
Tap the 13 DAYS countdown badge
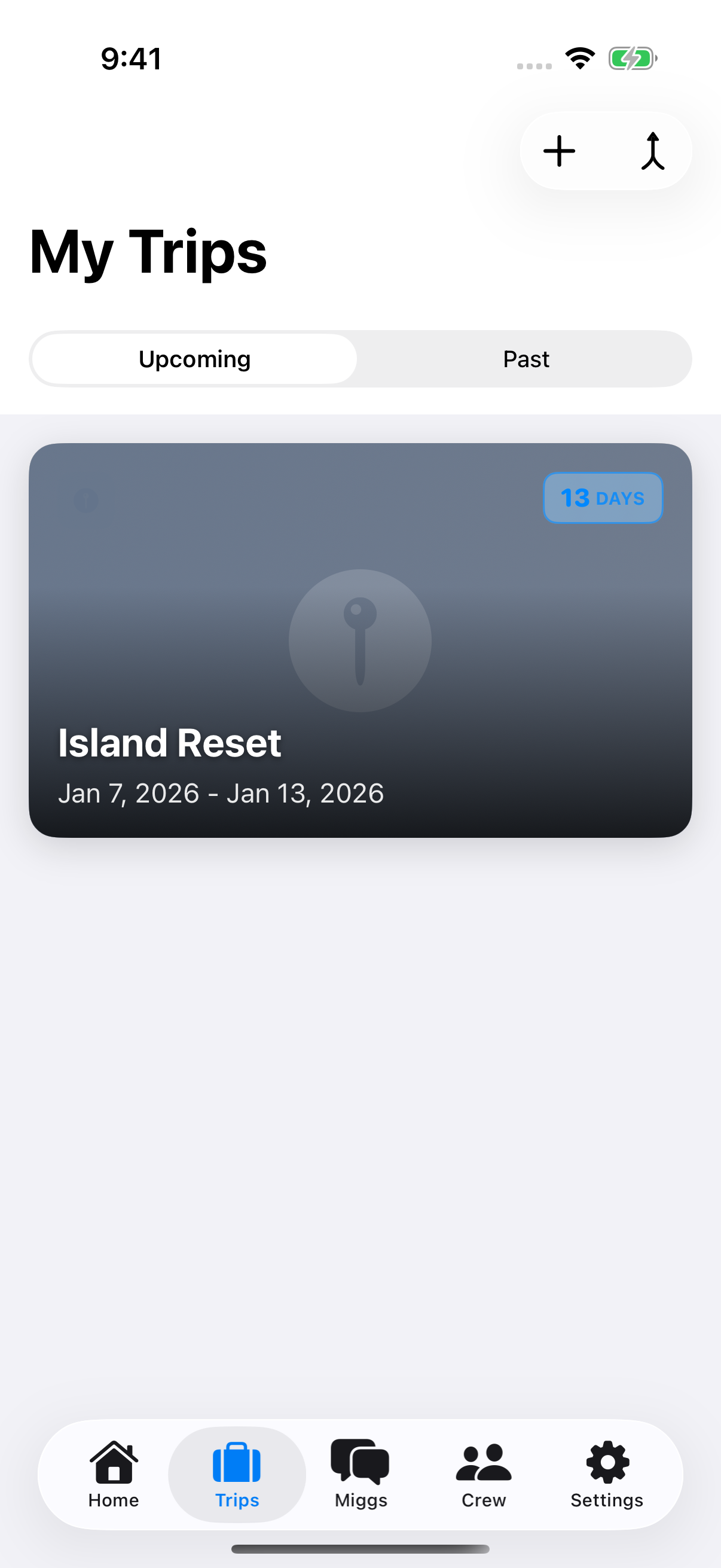pyautogui.click(x=603, y=498)
